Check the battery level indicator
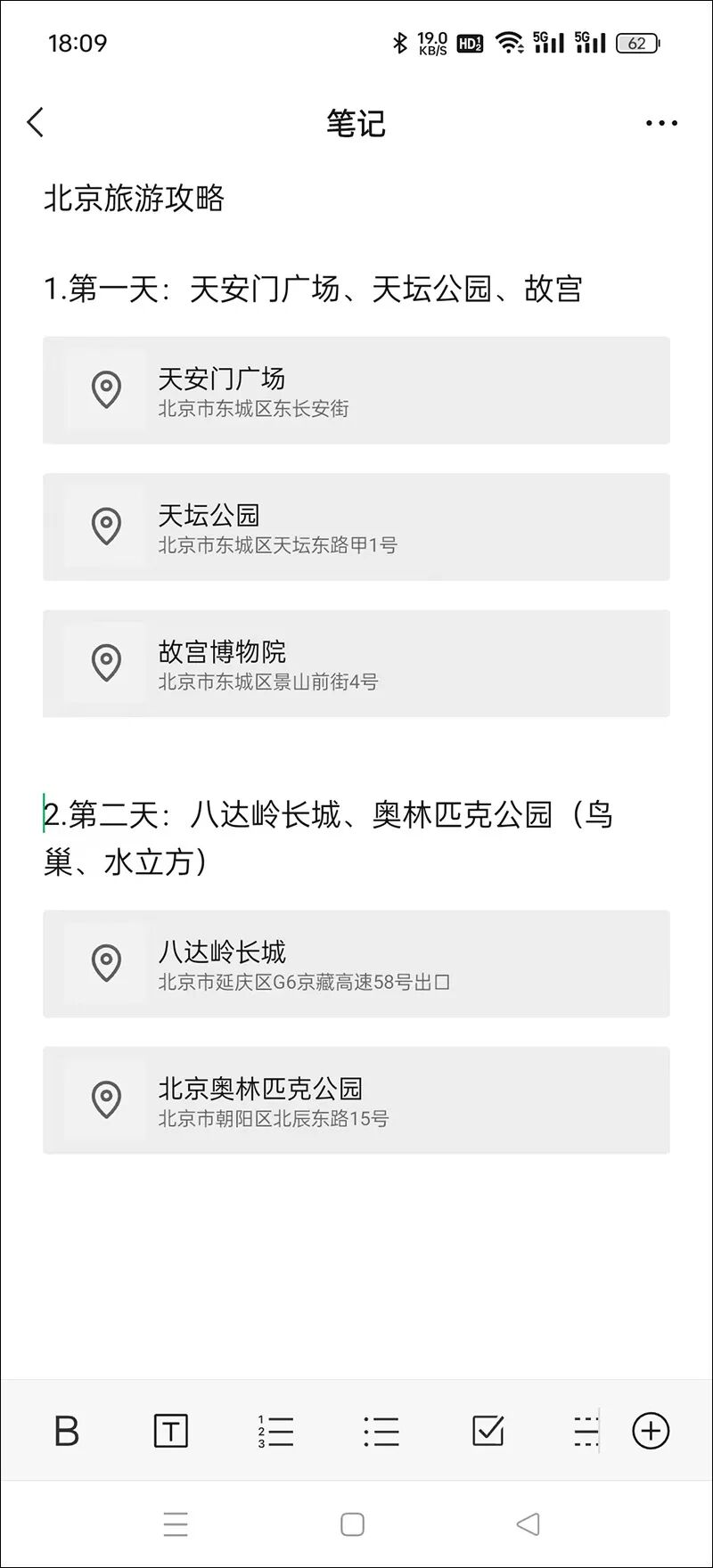 (x=636, y=42)
